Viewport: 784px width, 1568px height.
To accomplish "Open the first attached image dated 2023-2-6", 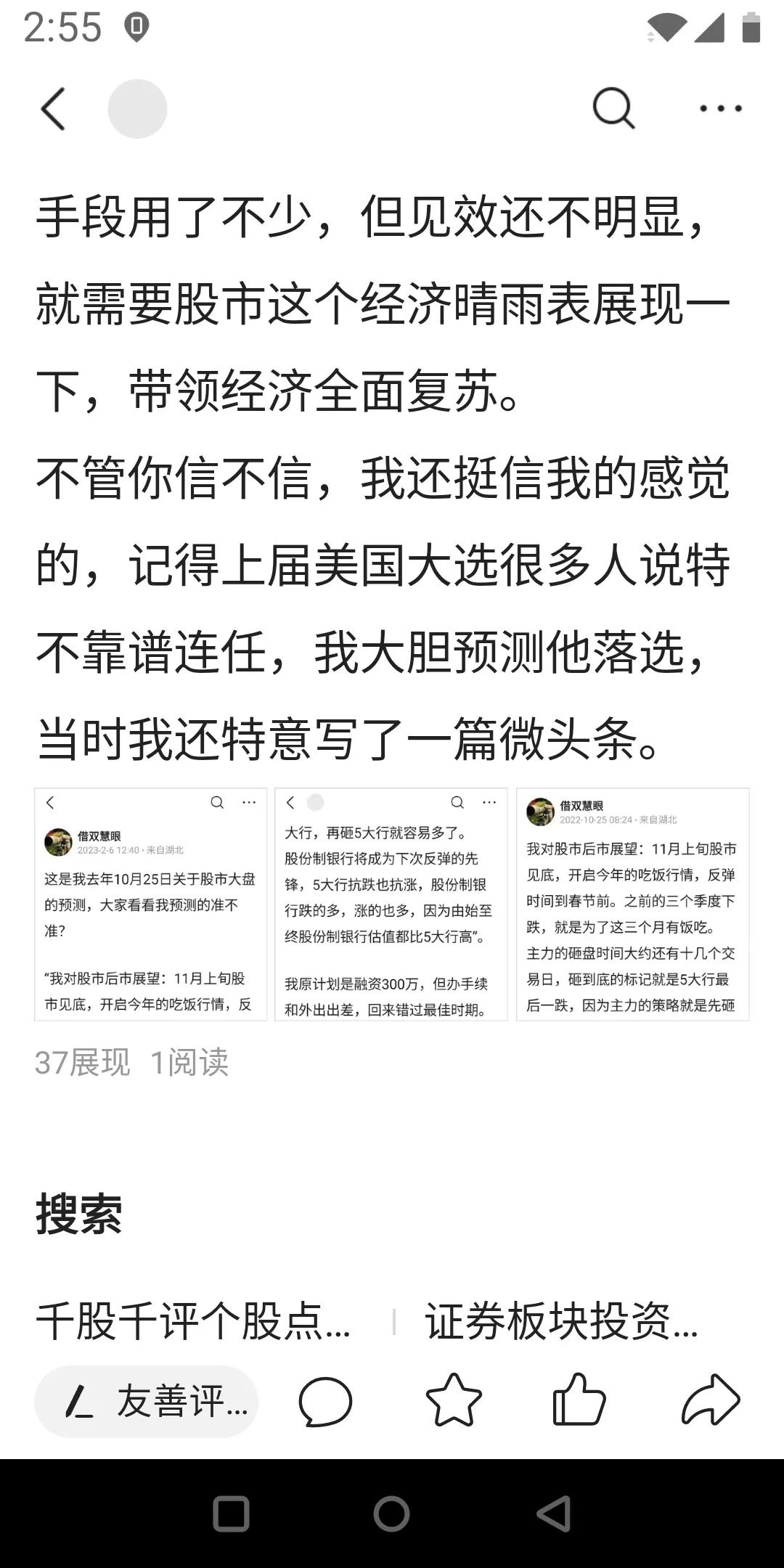I will [151, 905].
